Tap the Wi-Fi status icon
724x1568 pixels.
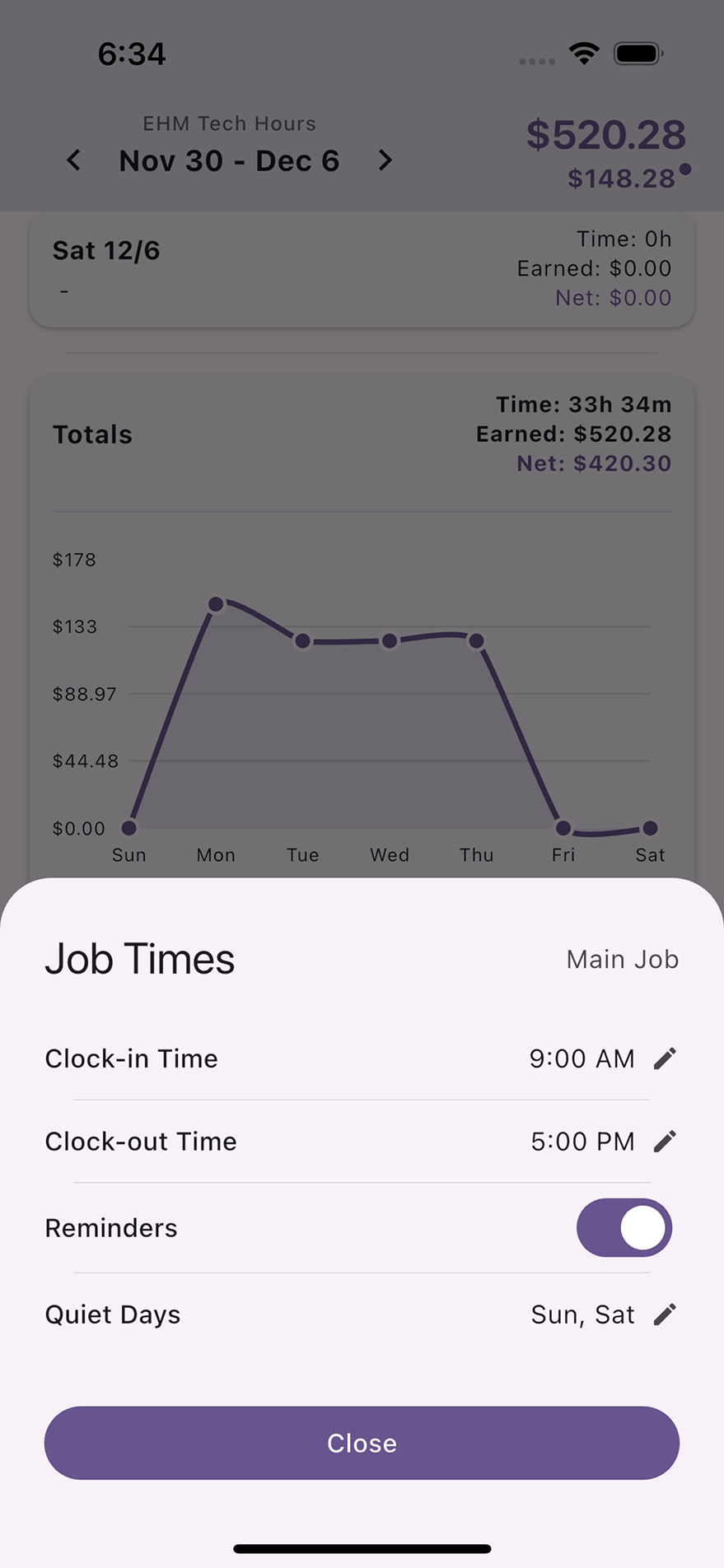584,52
